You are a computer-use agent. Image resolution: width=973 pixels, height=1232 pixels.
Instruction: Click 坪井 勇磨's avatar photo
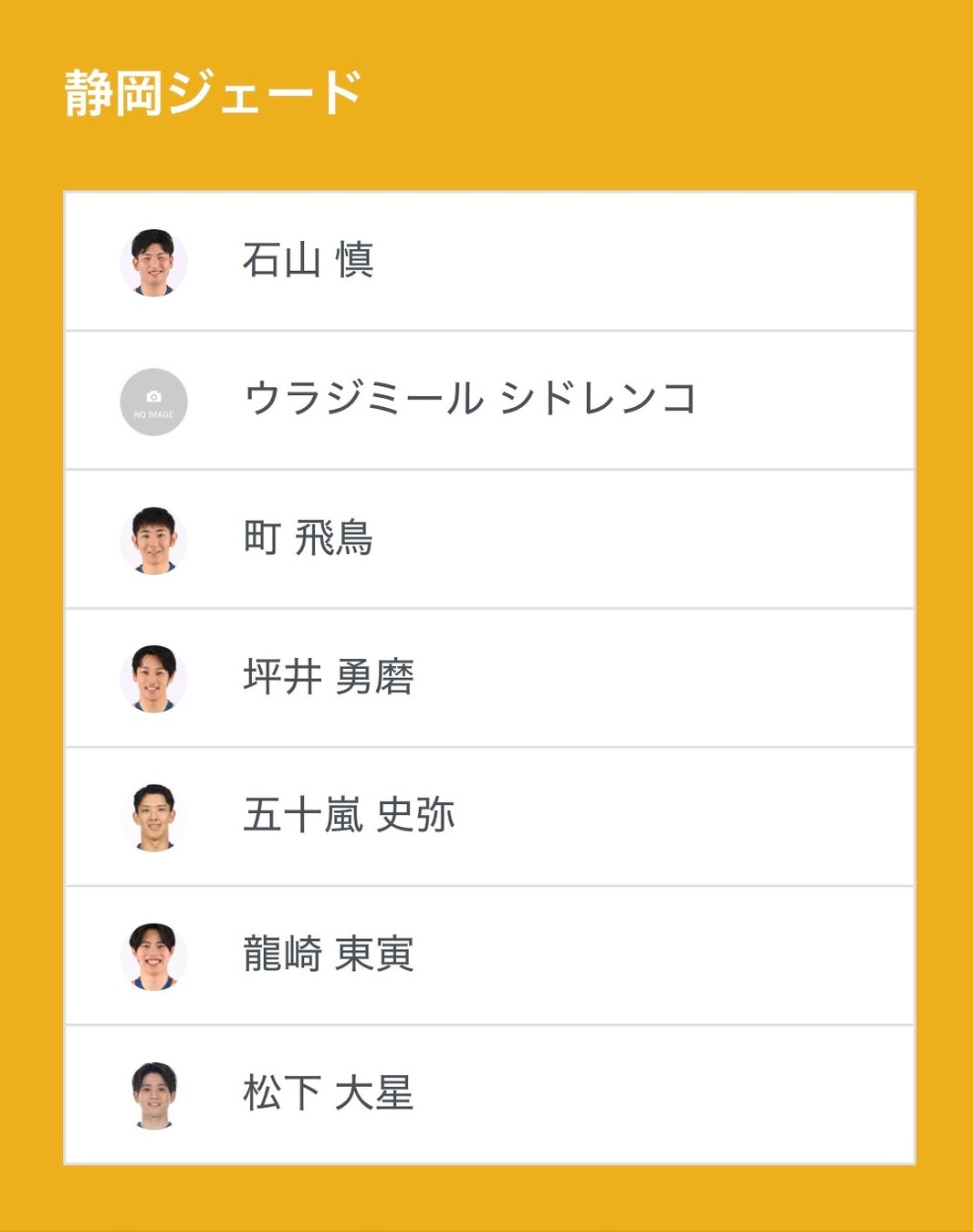pyautogui.click(x=155, y=675)
